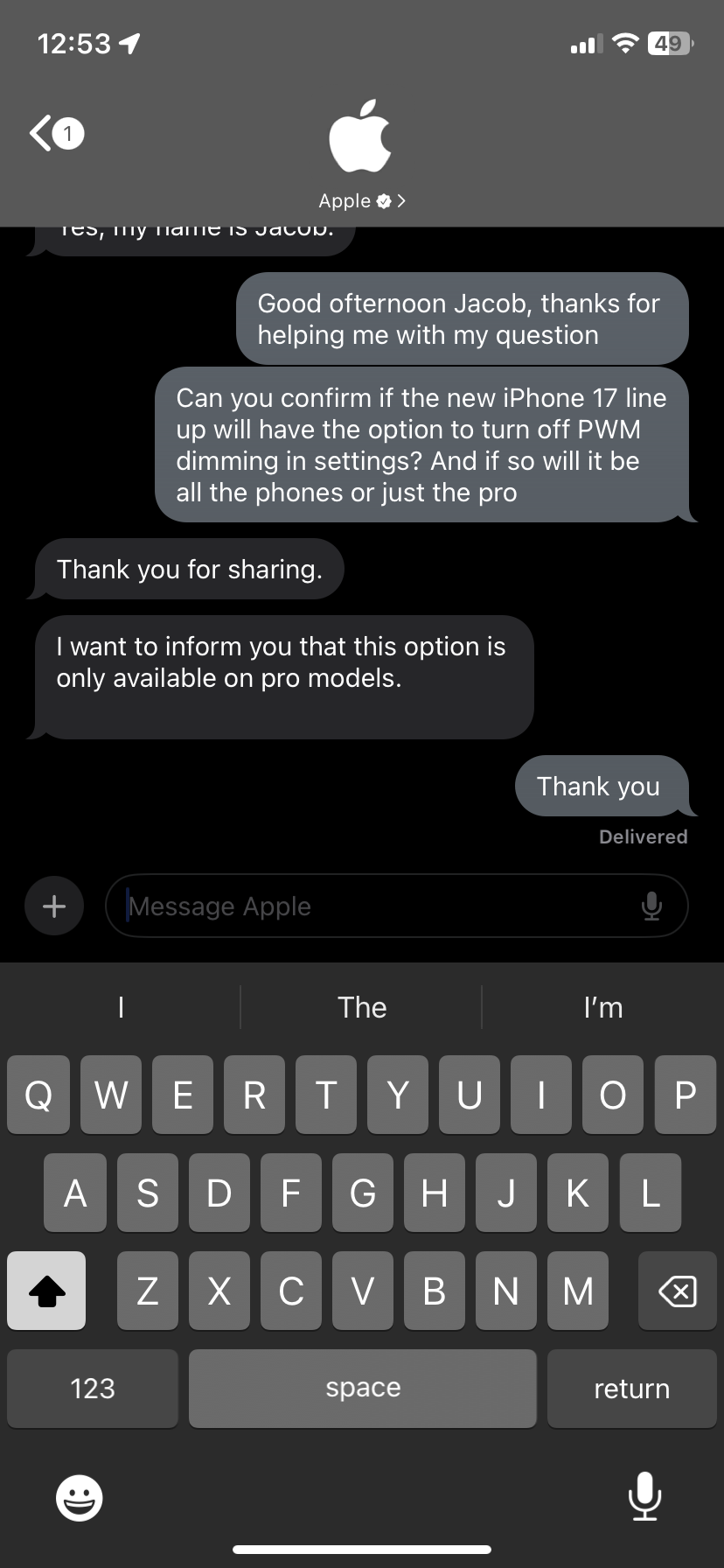The height and width of the screenshot is (1568, 724).
Task: Focus the Message Apple text field
Action: point(376,906)
